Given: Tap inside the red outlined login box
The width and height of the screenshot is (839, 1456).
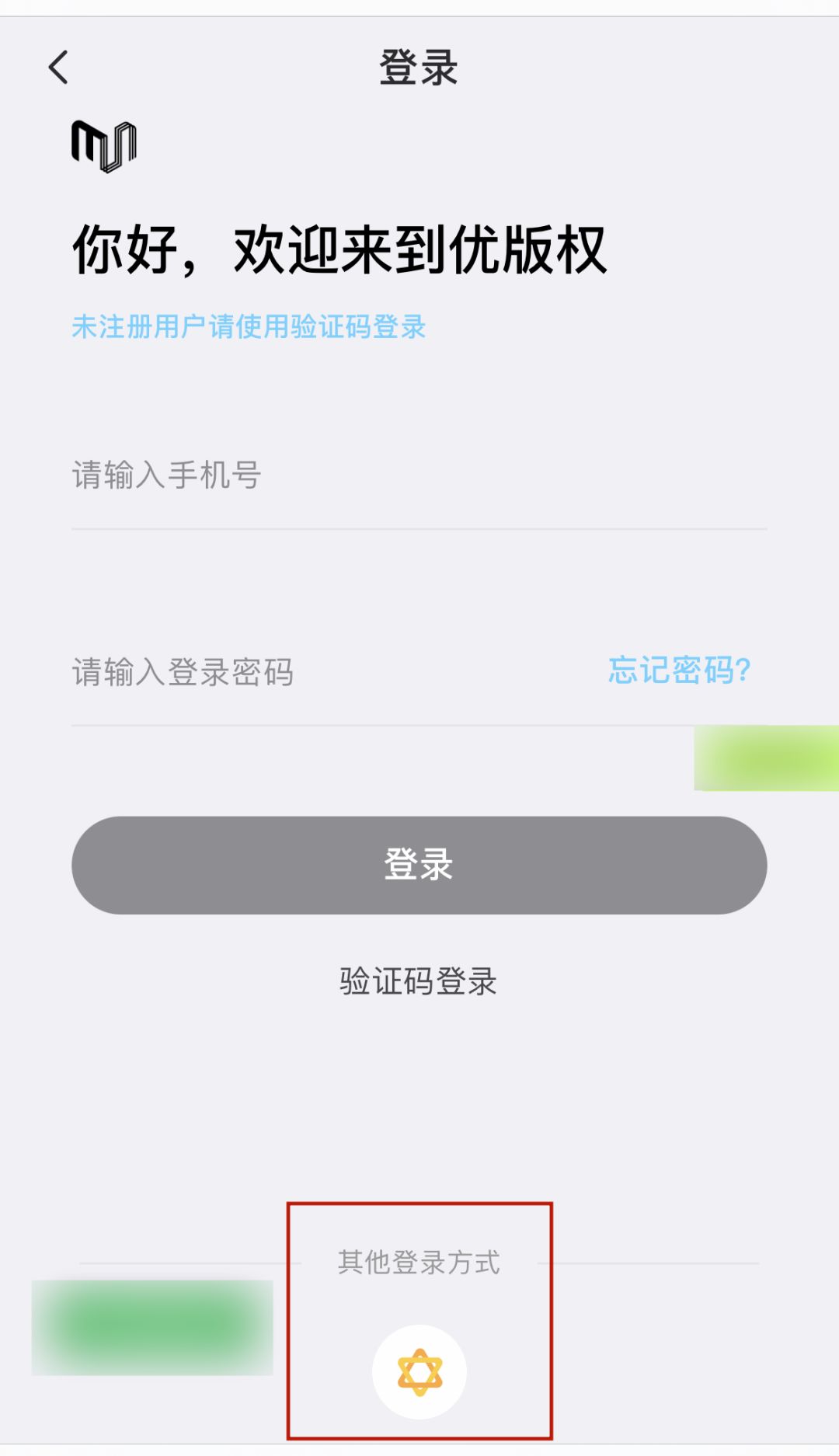Looking at the screenshot, I should 419,1321.
